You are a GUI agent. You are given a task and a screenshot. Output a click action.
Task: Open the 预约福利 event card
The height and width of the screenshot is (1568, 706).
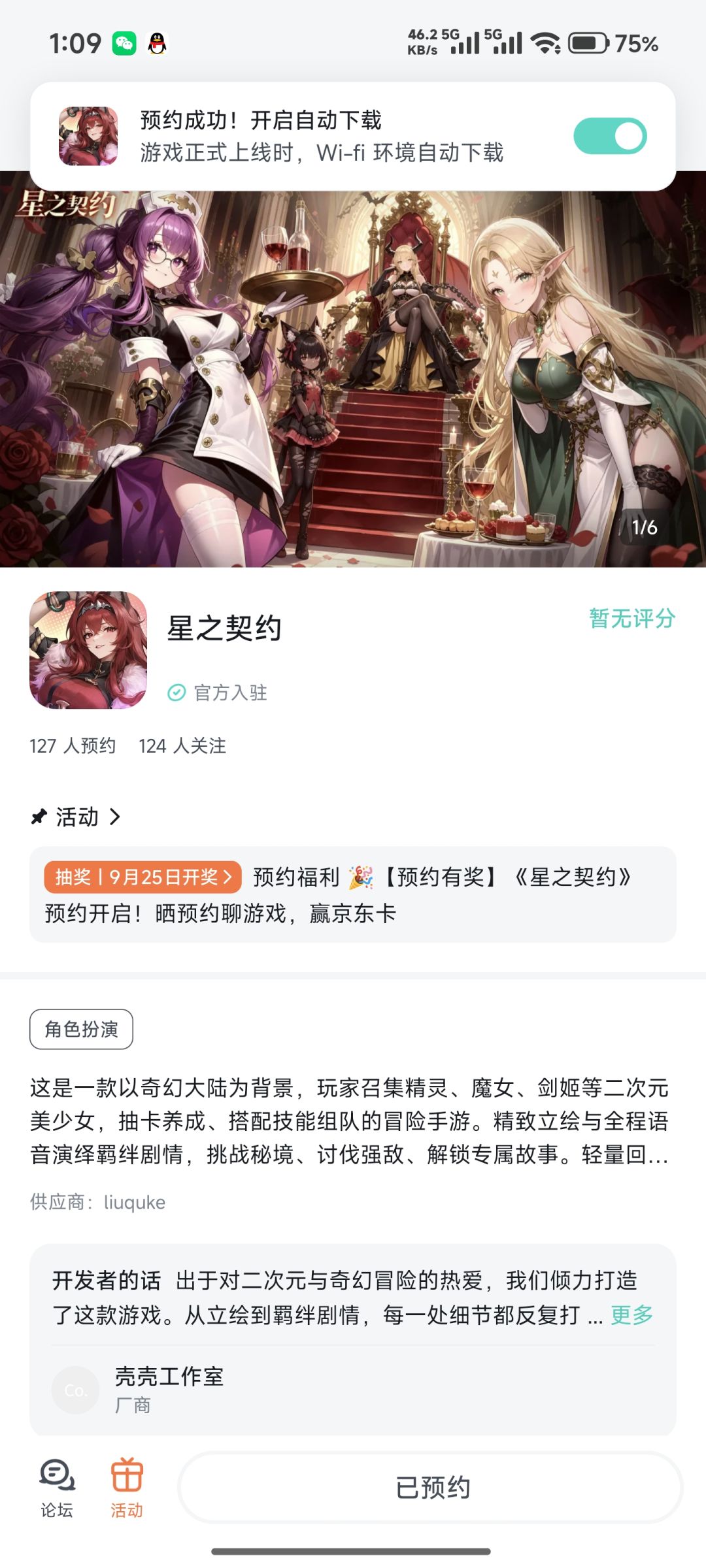[353, 894]
